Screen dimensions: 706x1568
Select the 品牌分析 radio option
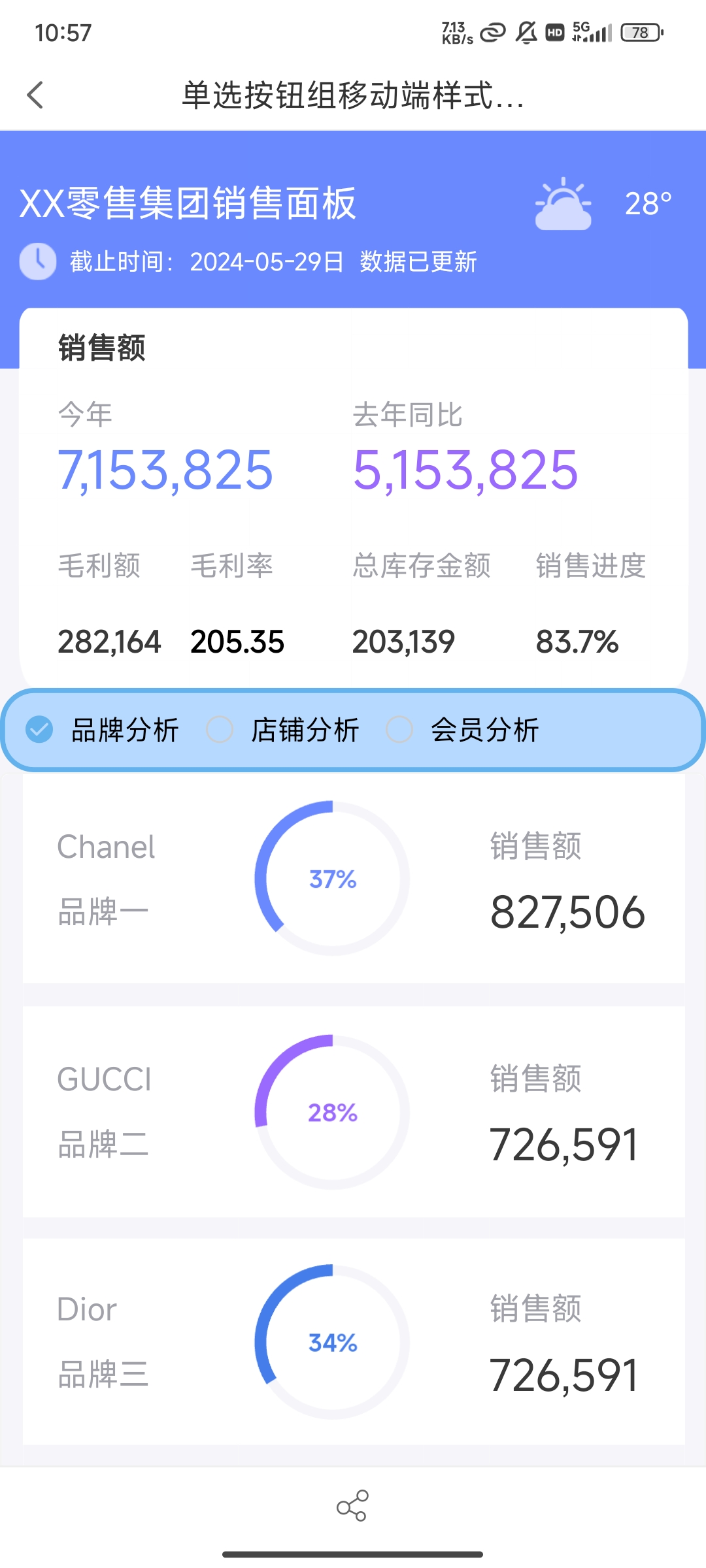click(39, 730)
